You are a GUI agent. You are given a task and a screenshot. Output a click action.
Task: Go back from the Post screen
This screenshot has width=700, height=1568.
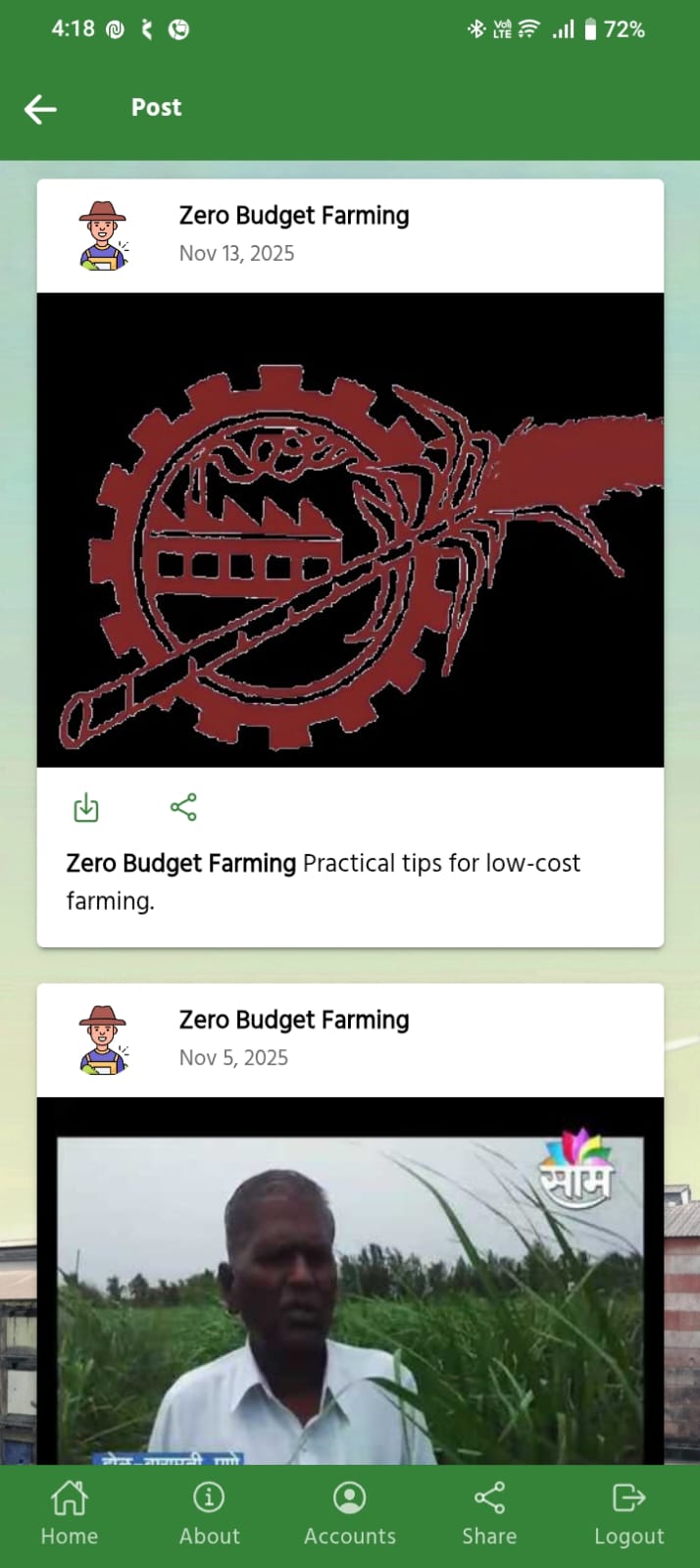click(x=40, y=109)
